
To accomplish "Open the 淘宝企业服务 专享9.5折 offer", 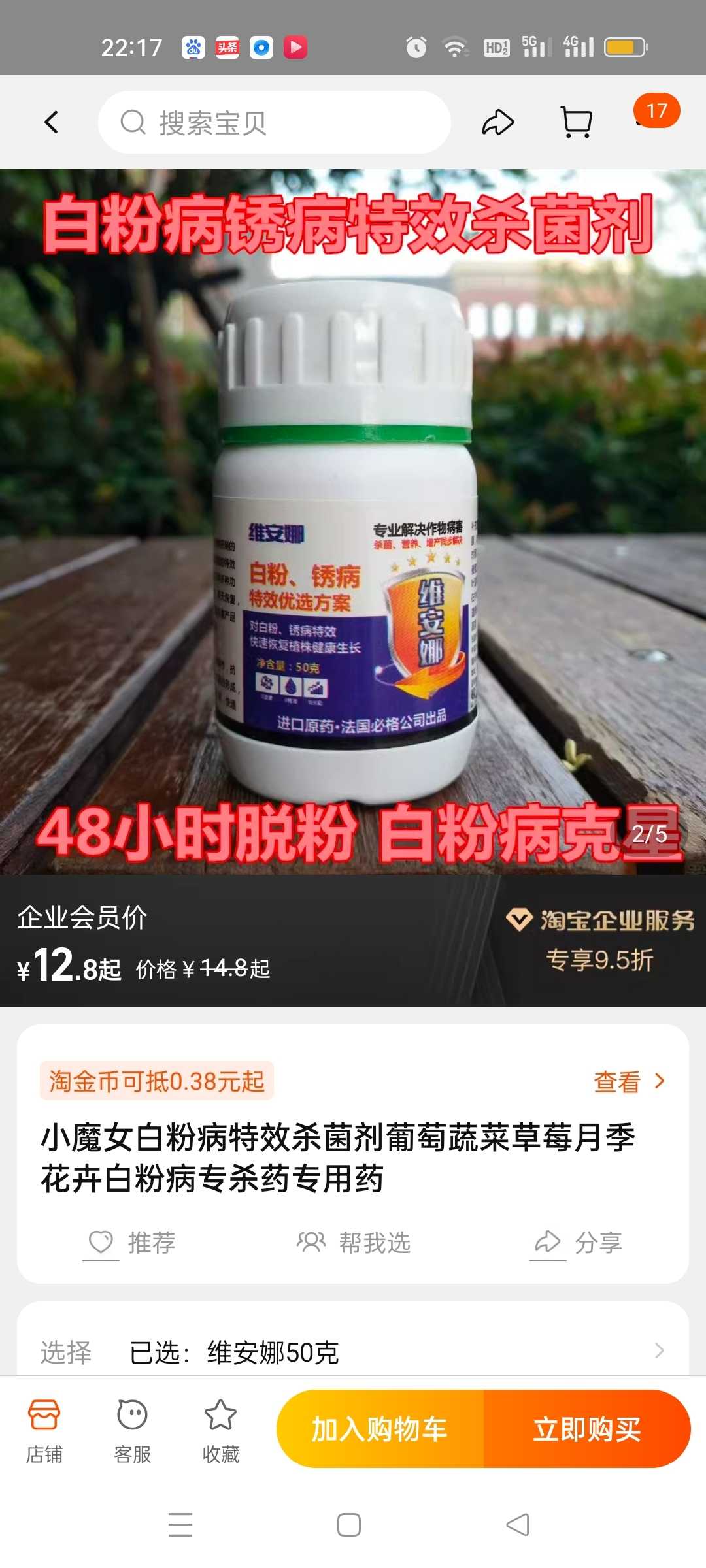I will coord(600,941).
